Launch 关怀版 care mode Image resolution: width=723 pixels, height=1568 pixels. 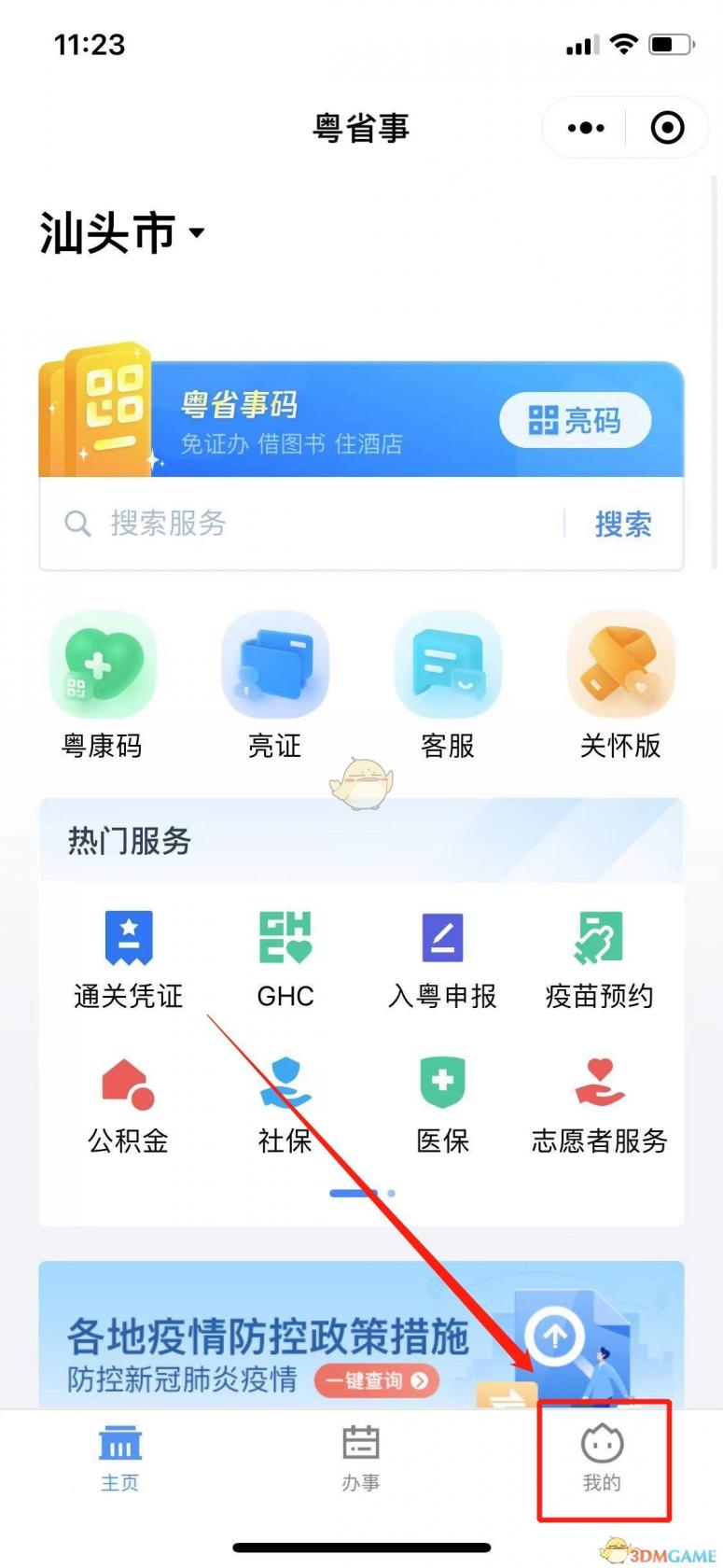[x=620, y=686]
